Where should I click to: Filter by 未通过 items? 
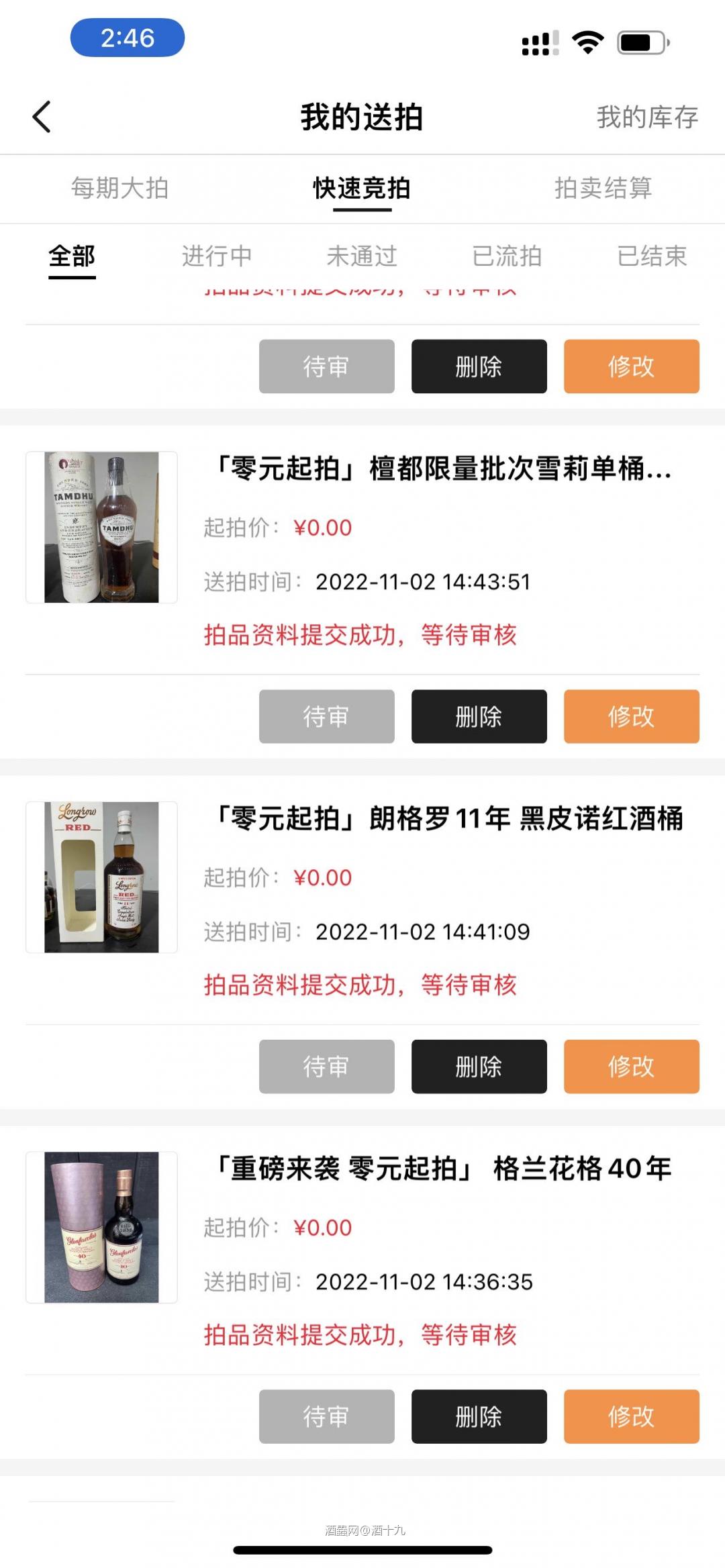coord(362,256)
